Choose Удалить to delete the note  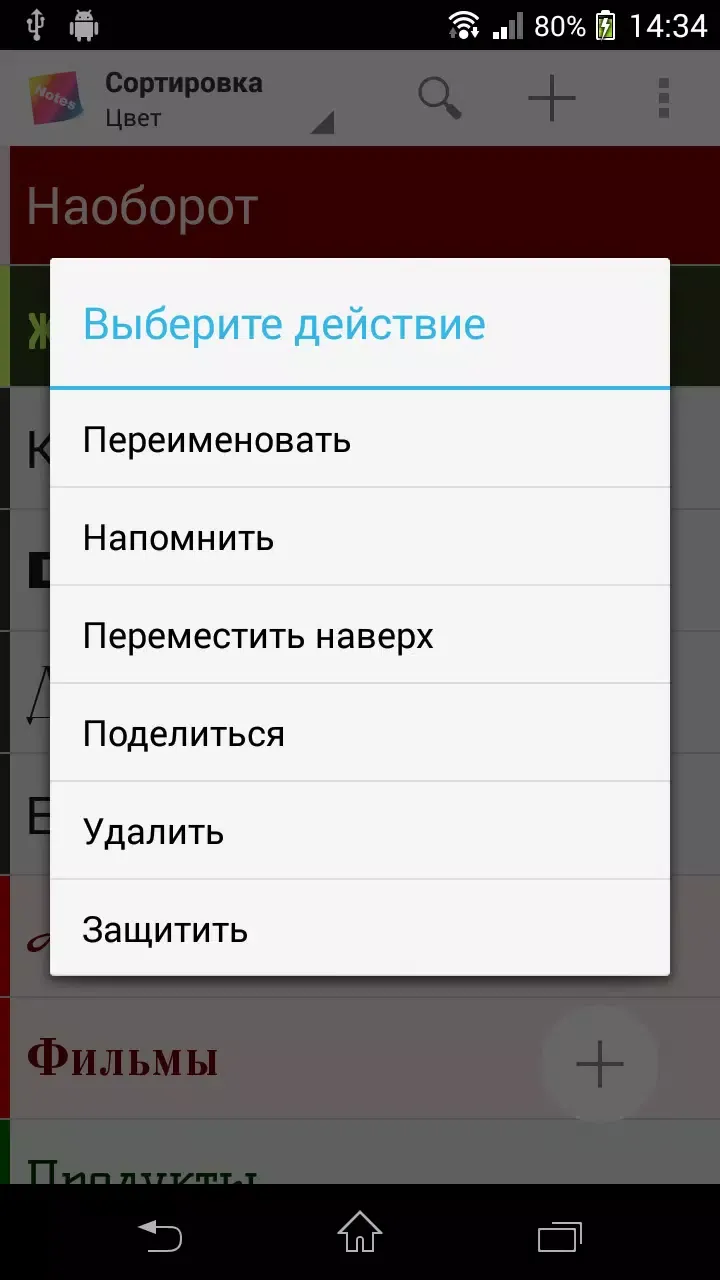[360, 831]
